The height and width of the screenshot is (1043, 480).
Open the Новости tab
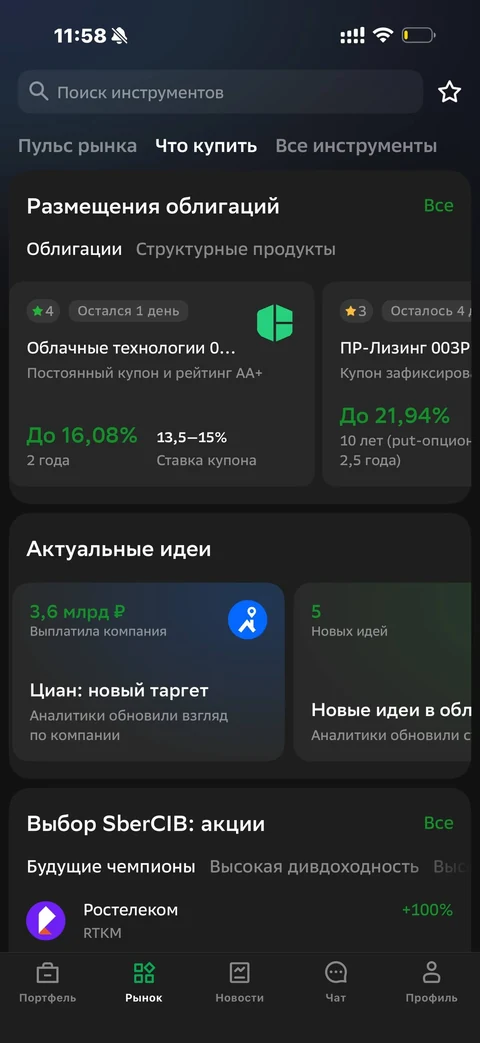tap(239, 982)
